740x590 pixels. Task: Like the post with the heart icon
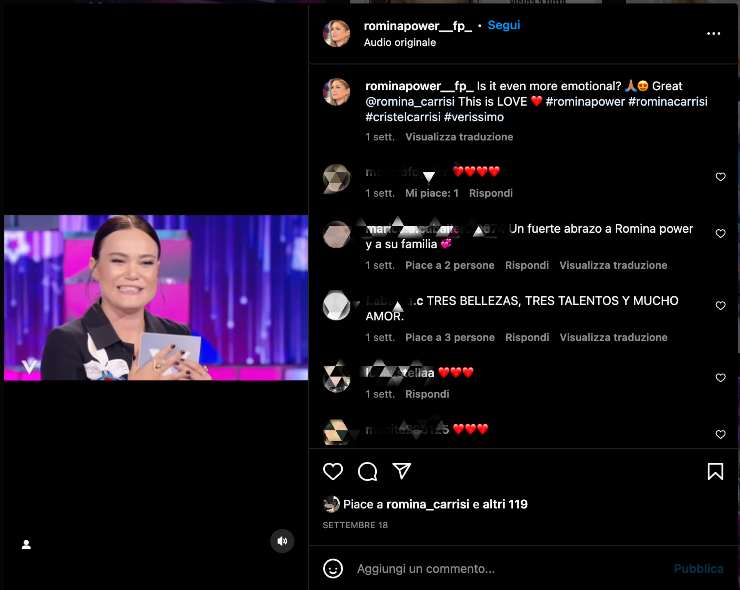[333, 471]
